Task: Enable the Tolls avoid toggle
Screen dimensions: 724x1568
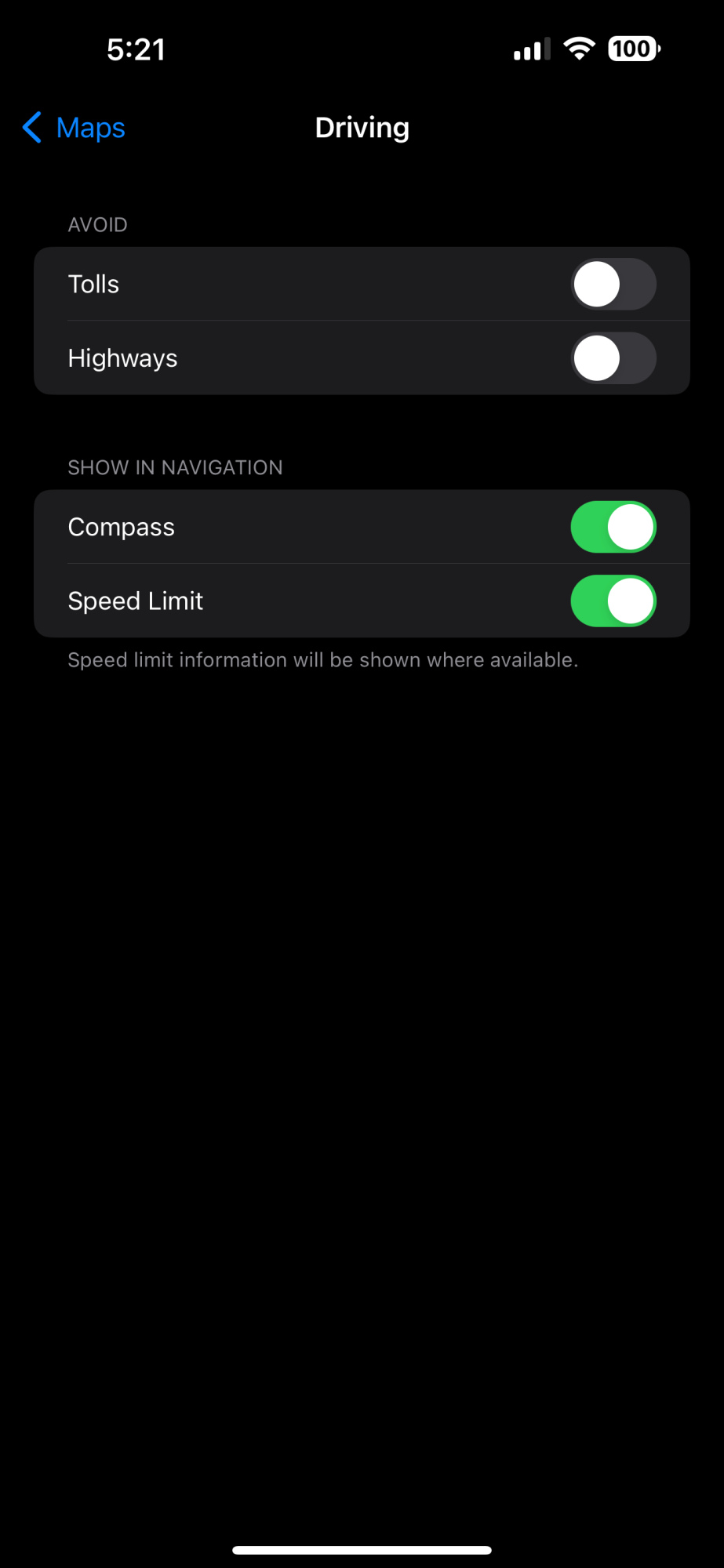Action: click(x=613, y=285)
